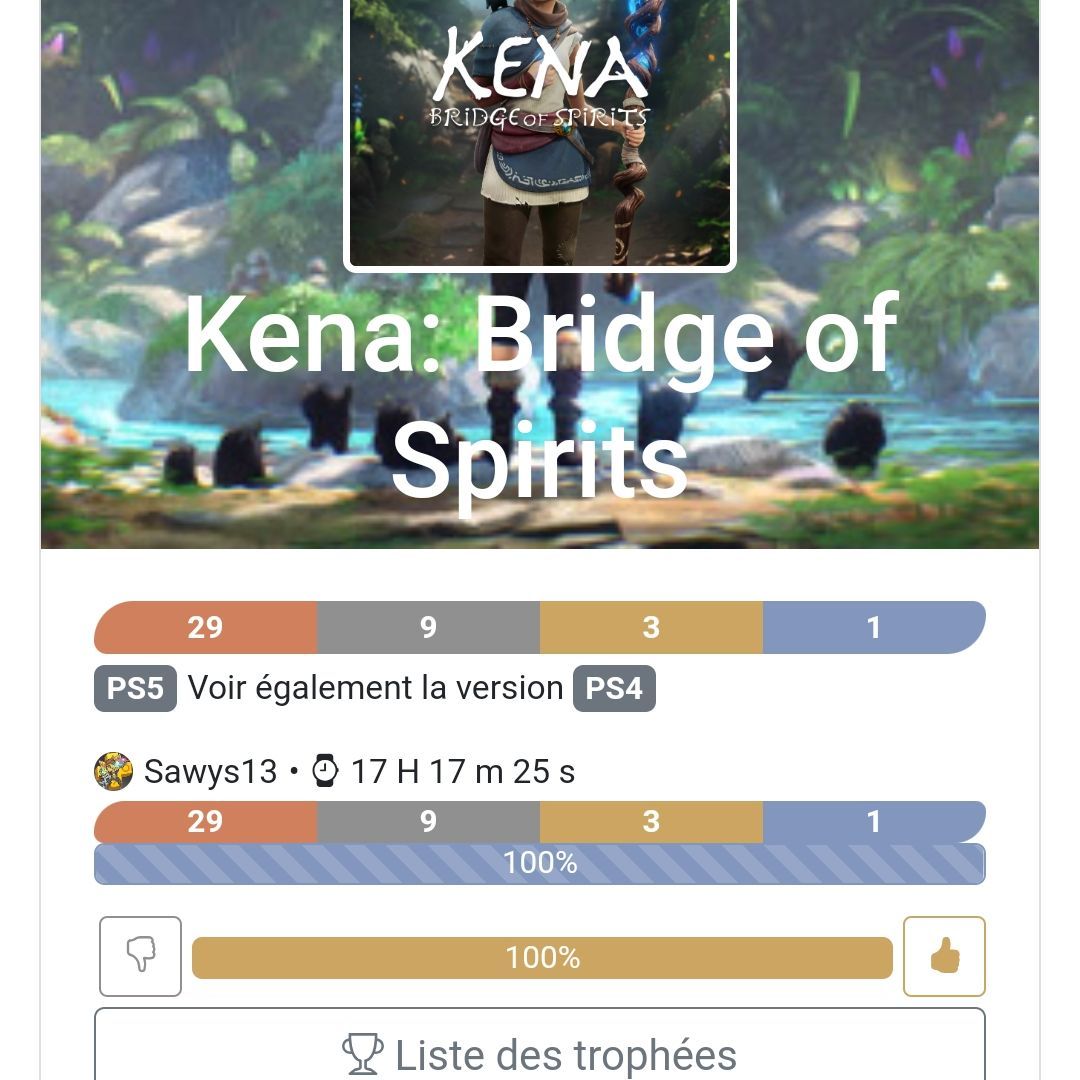This screenshot has width=1080, height=1080.
Task: Open Sawys13's profile
Action: coord(209,771)
